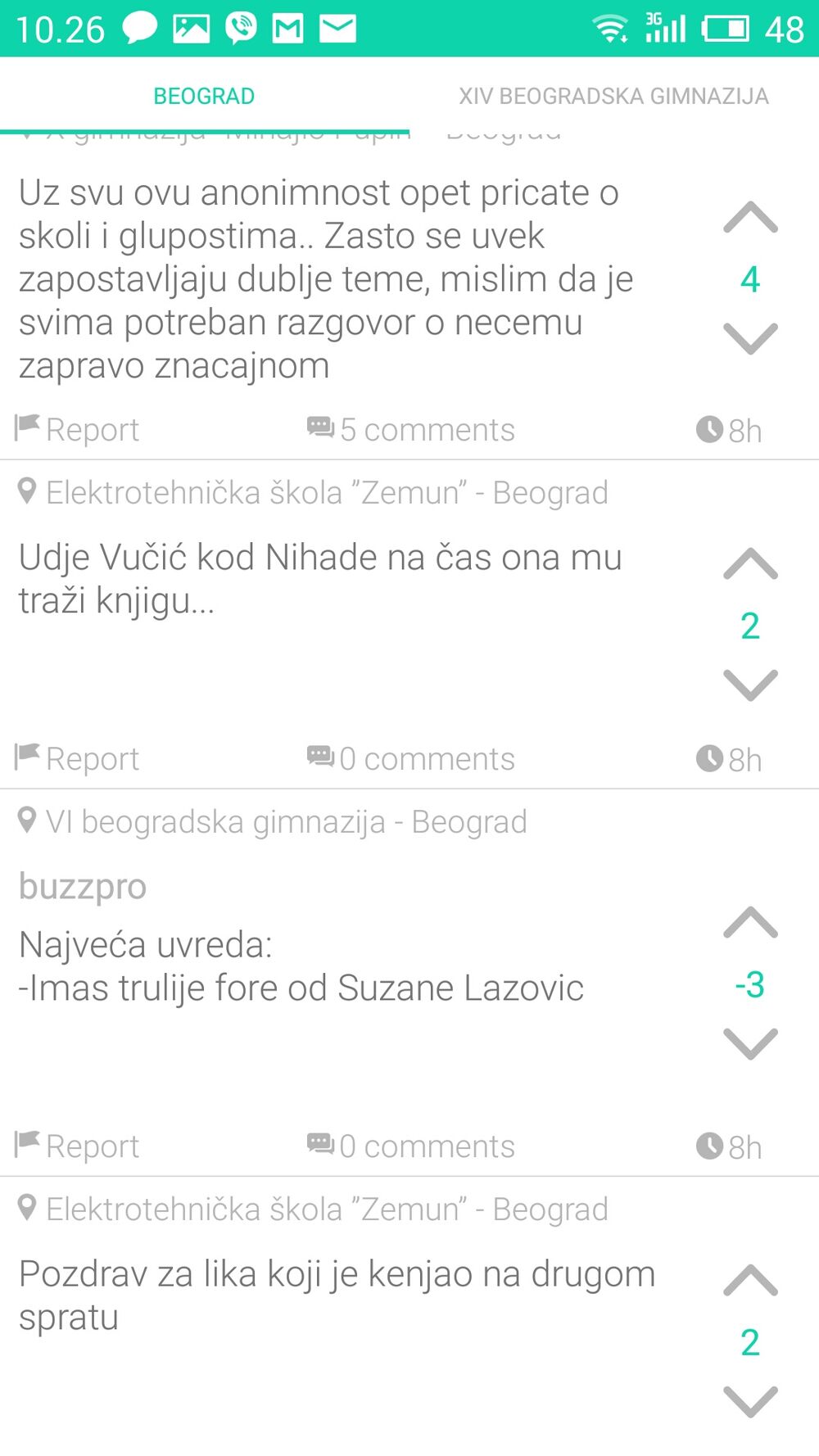Downvote the Vučić kod Nihade post
Viewport: 819px width, 1456px height.
750,685
